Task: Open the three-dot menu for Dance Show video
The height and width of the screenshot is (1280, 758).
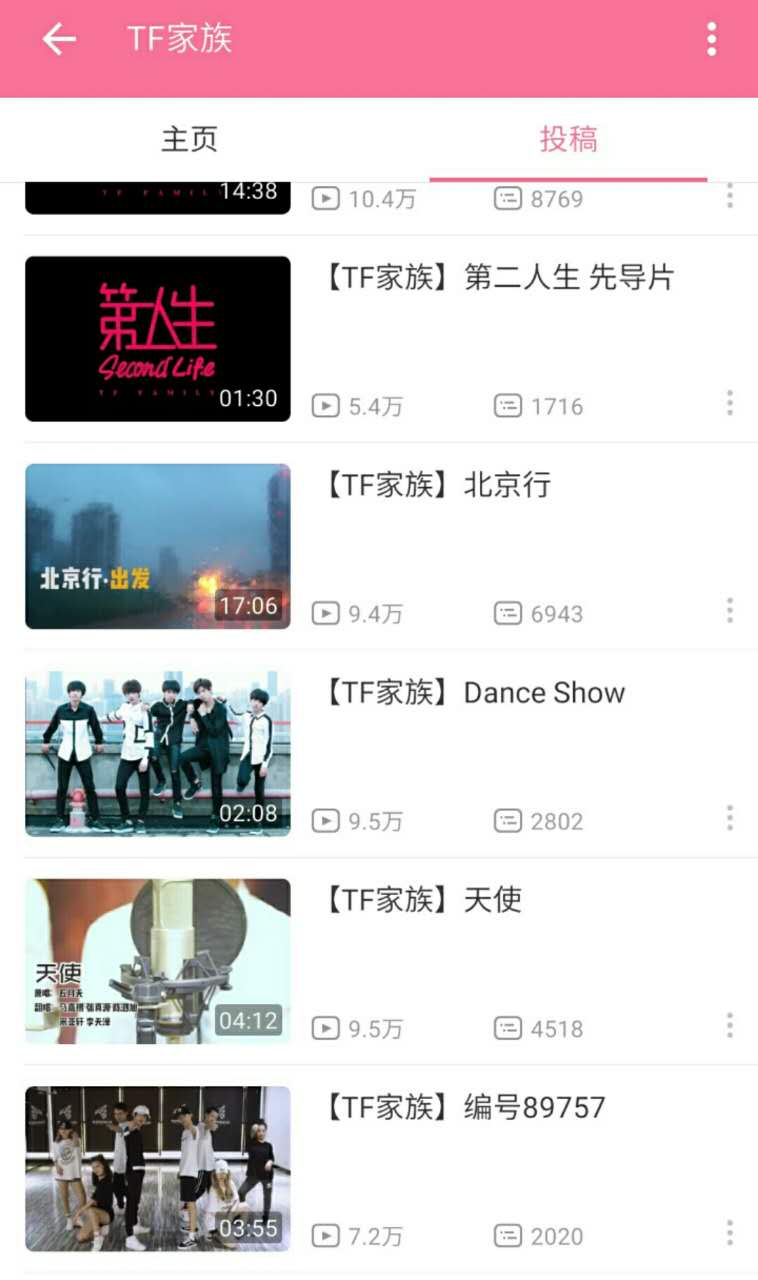Action: coord(729,819)
